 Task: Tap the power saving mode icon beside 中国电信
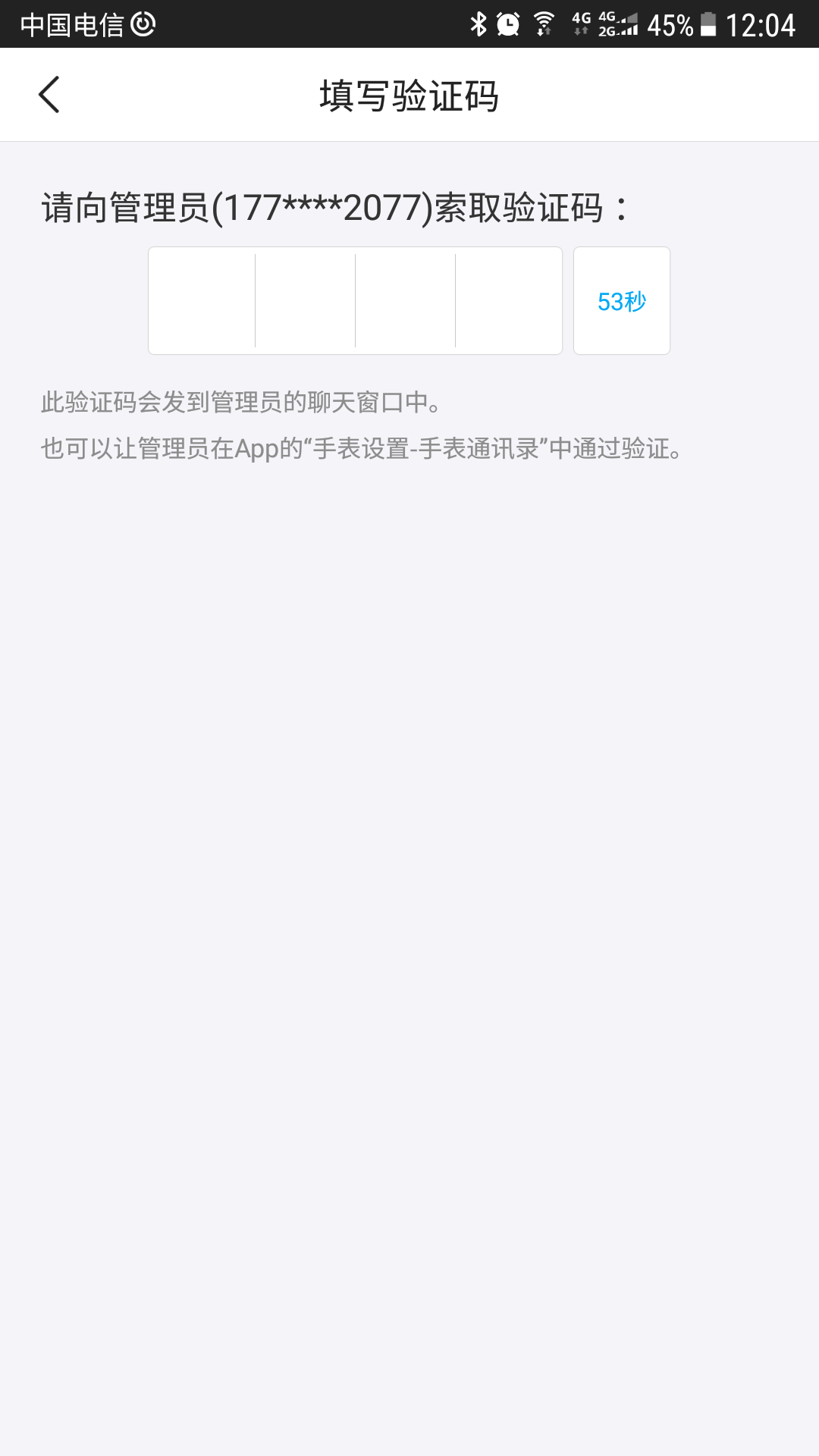tap(143, 23)
